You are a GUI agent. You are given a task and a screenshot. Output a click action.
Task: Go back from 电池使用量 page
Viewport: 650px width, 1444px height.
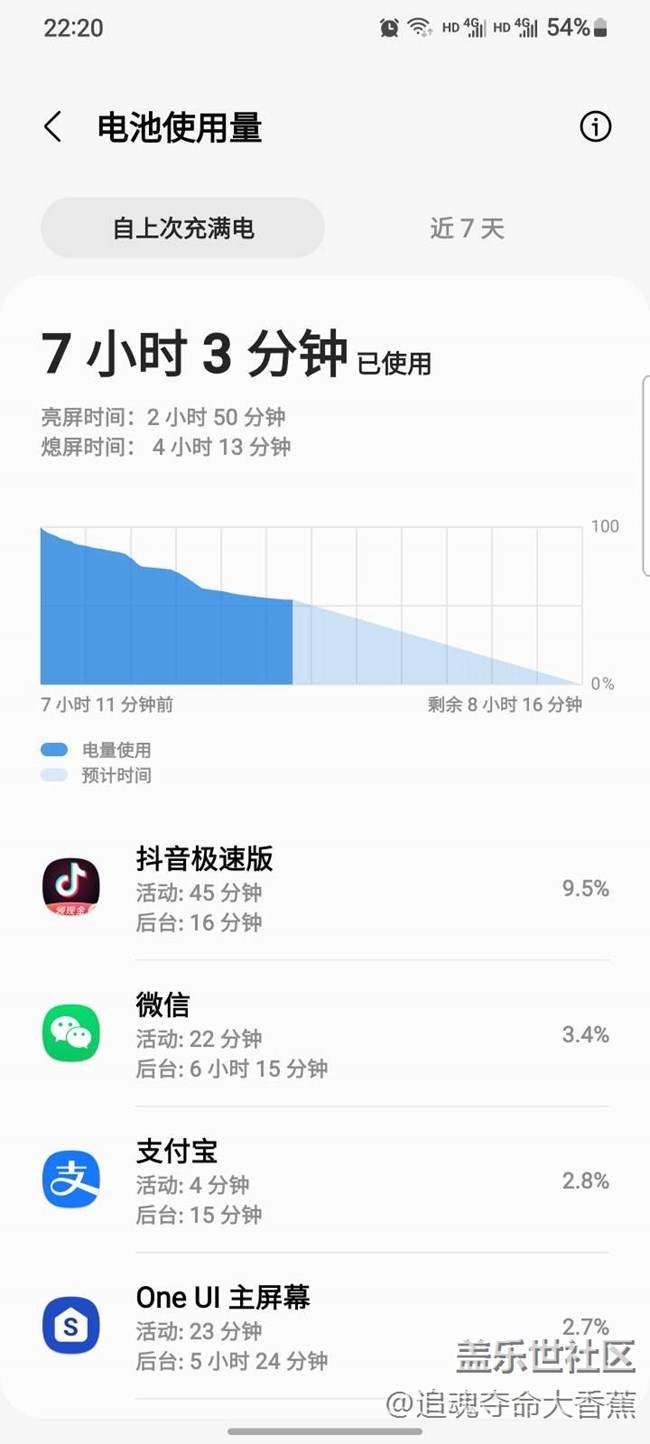[53, 127]
